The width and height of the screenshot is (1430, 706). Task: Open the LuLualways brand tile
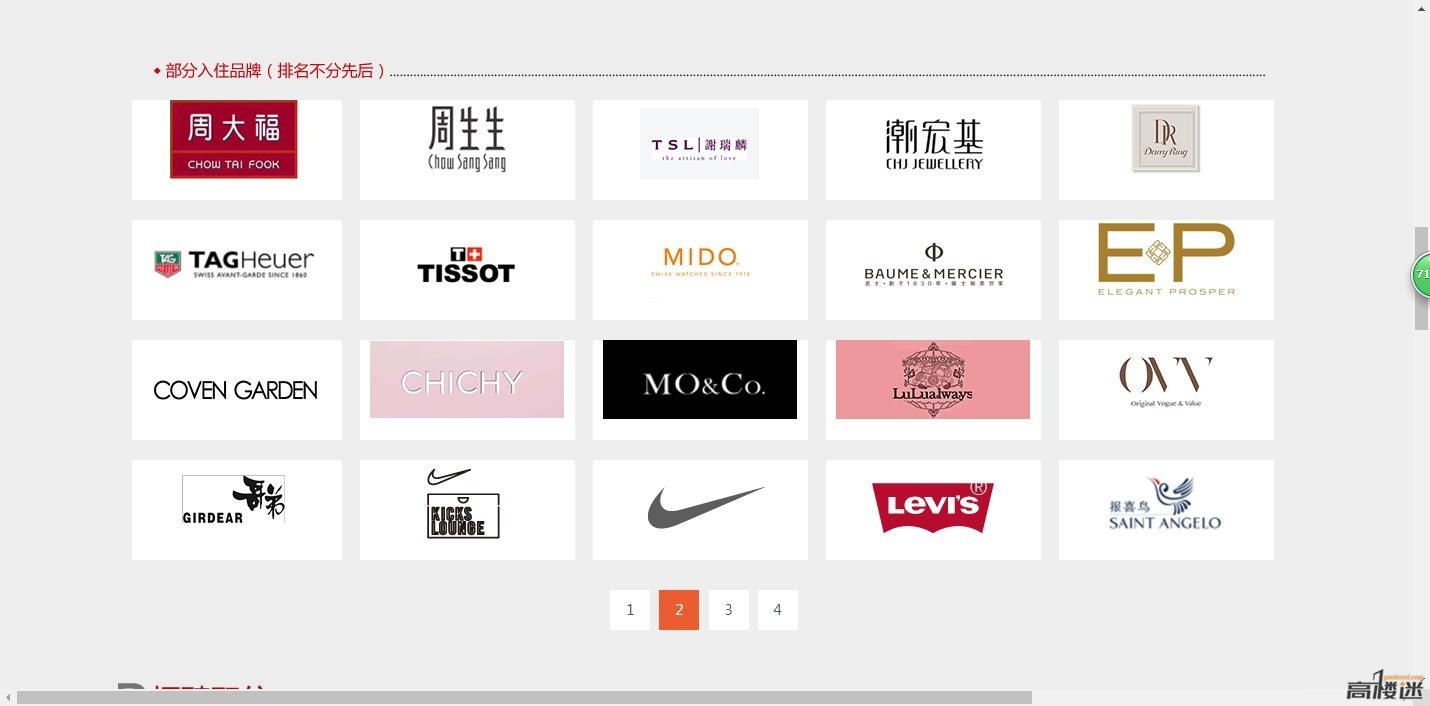tap(933, 380)
